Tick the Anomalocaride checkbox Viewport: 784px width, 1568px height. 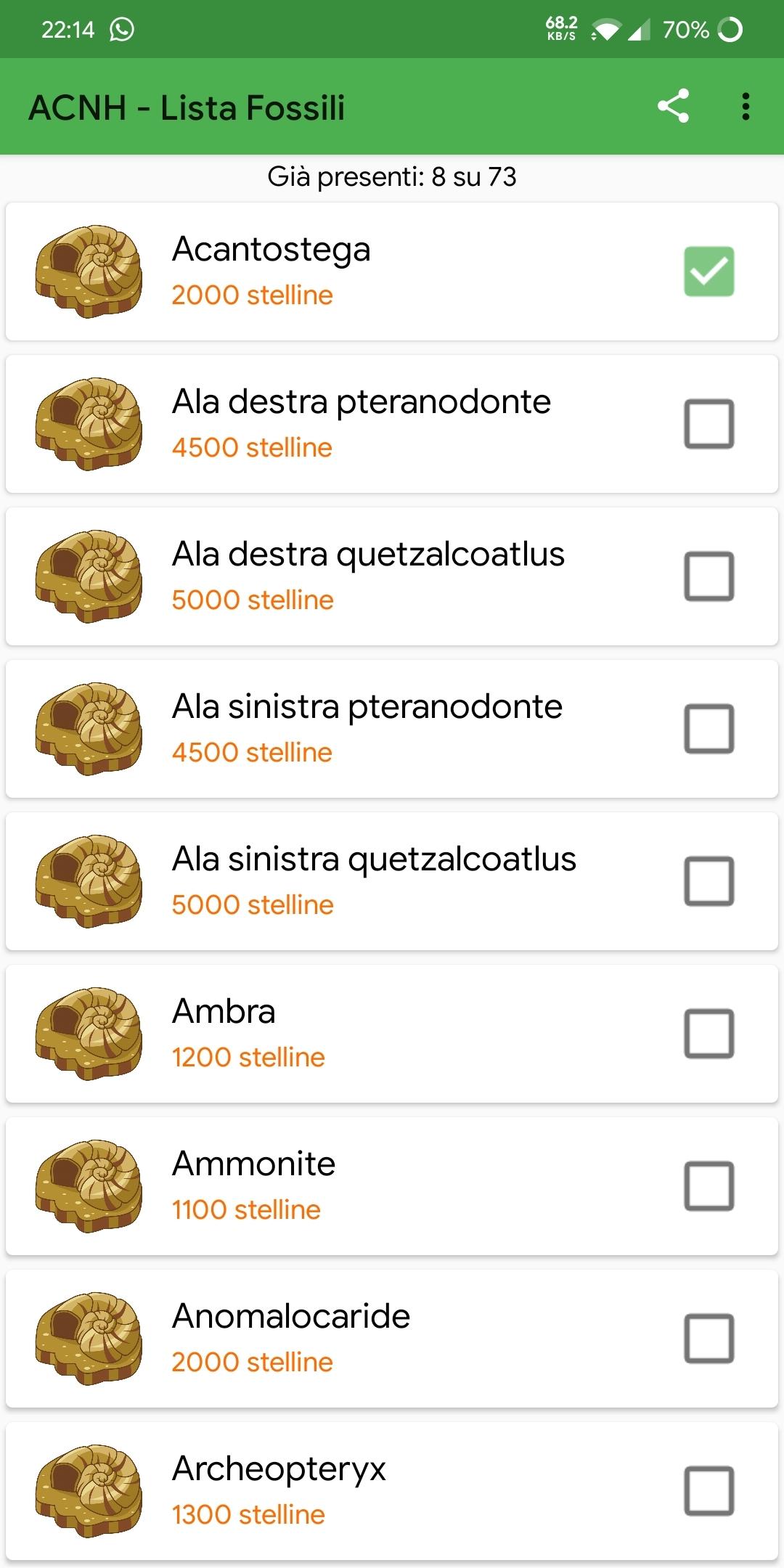709,1339
